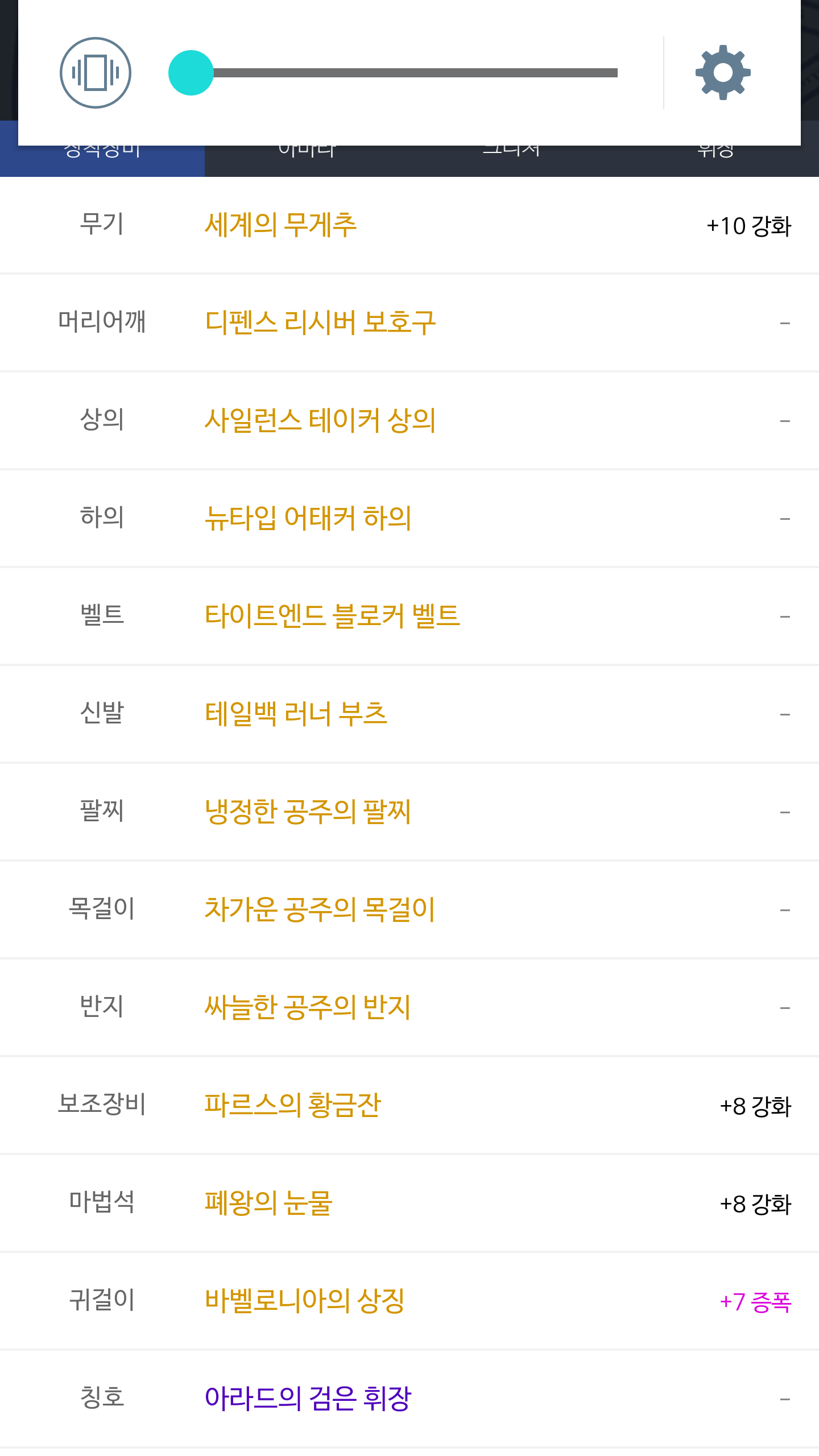The width and height of the screenshot is (819, 1456).
Task: View shoes item 테일백 러너 부츠
Action: [409, 714]
